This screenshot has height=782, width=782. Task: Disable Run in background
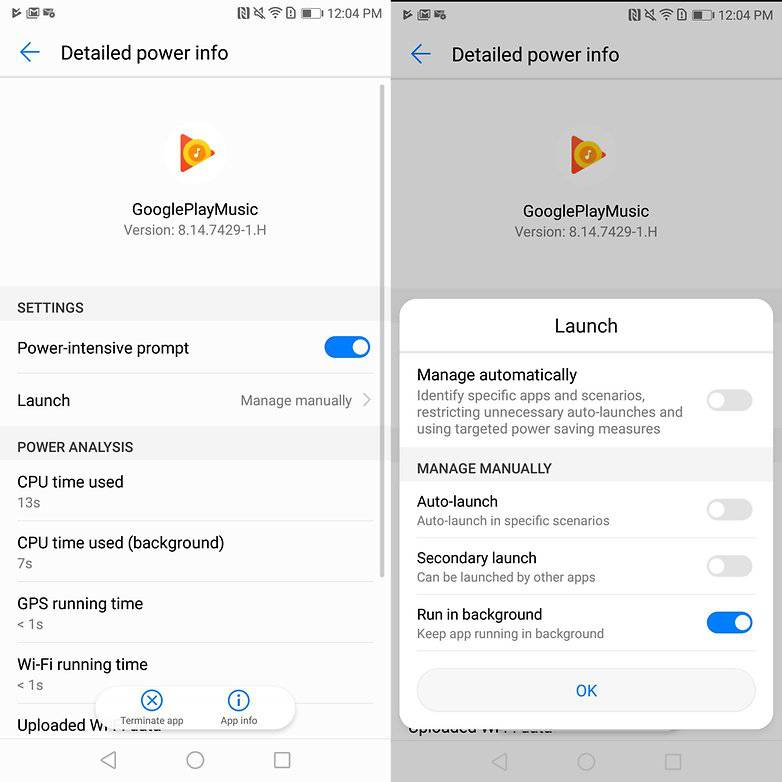729,623
